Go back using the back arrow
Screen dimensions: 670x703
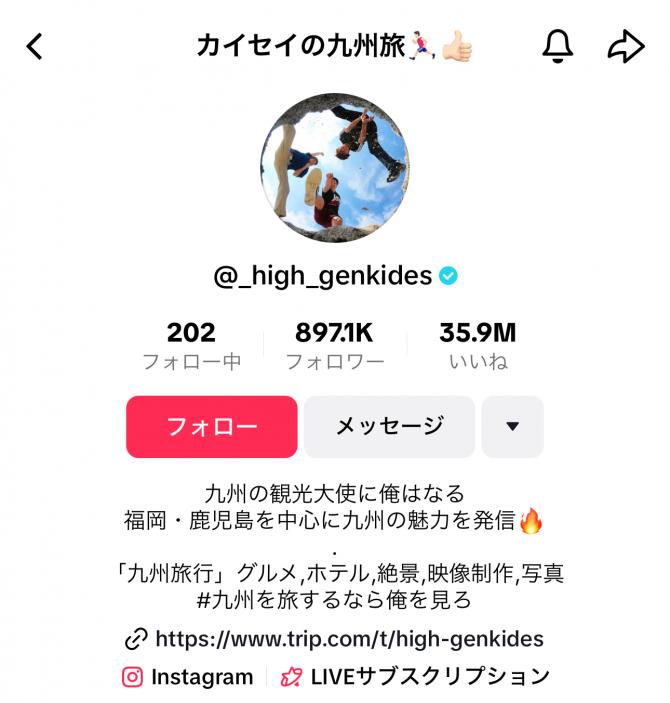(x=36, y=46)
